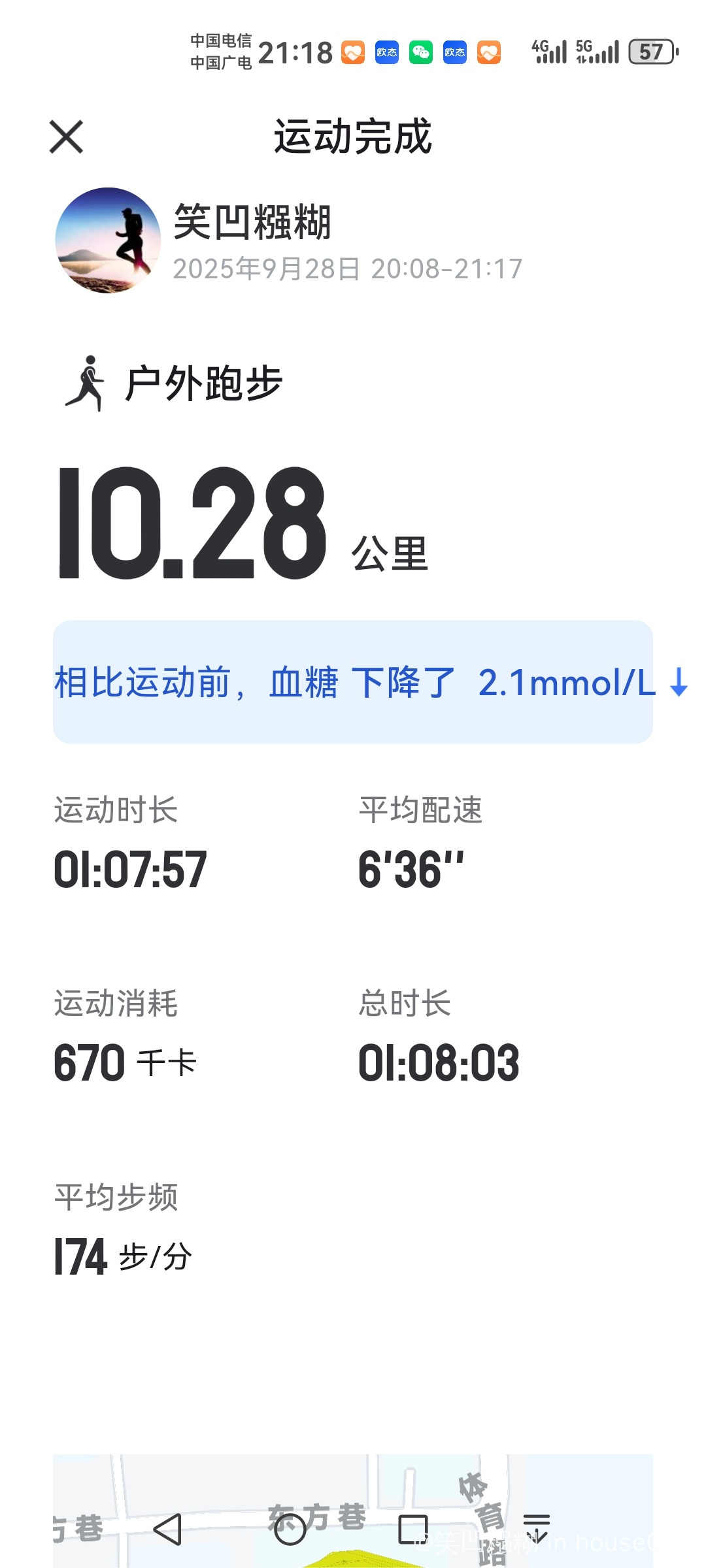Open the route map preview
The image size is (706, 1568).
pyautogui.click(x=353, y=1511)
